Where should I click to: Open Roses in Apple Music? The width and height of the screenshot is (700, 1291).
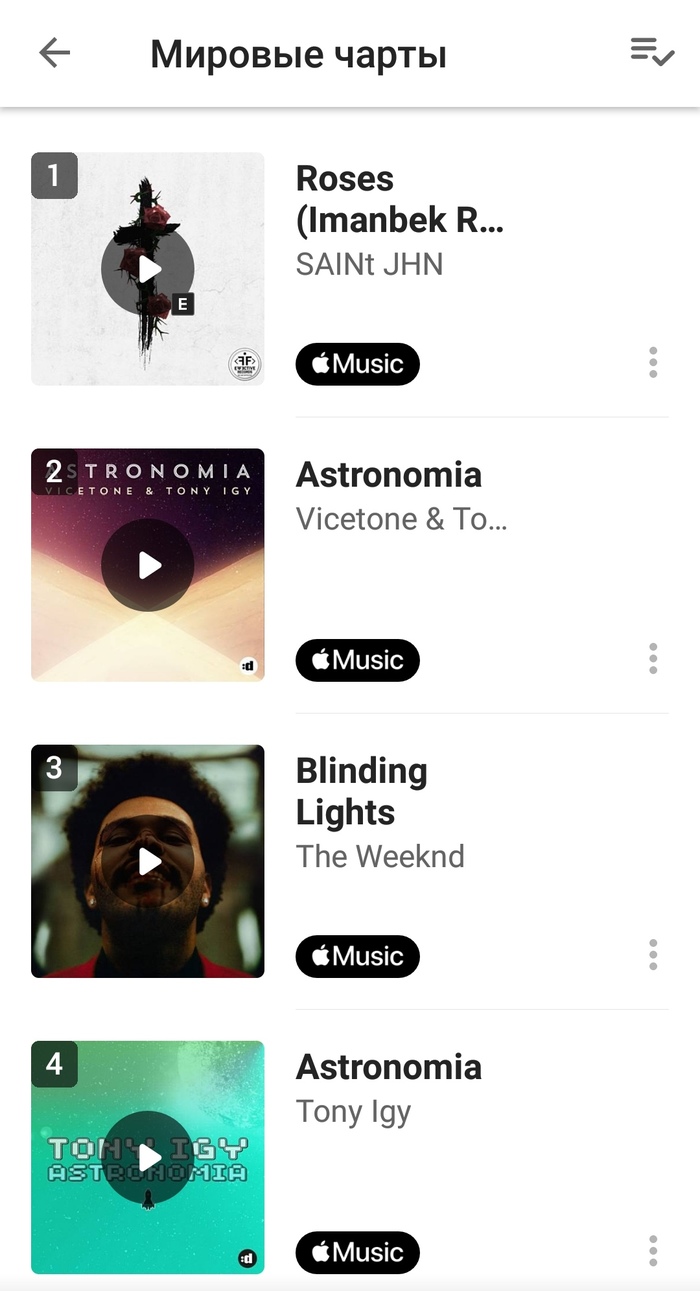click(x=357, y=364)
